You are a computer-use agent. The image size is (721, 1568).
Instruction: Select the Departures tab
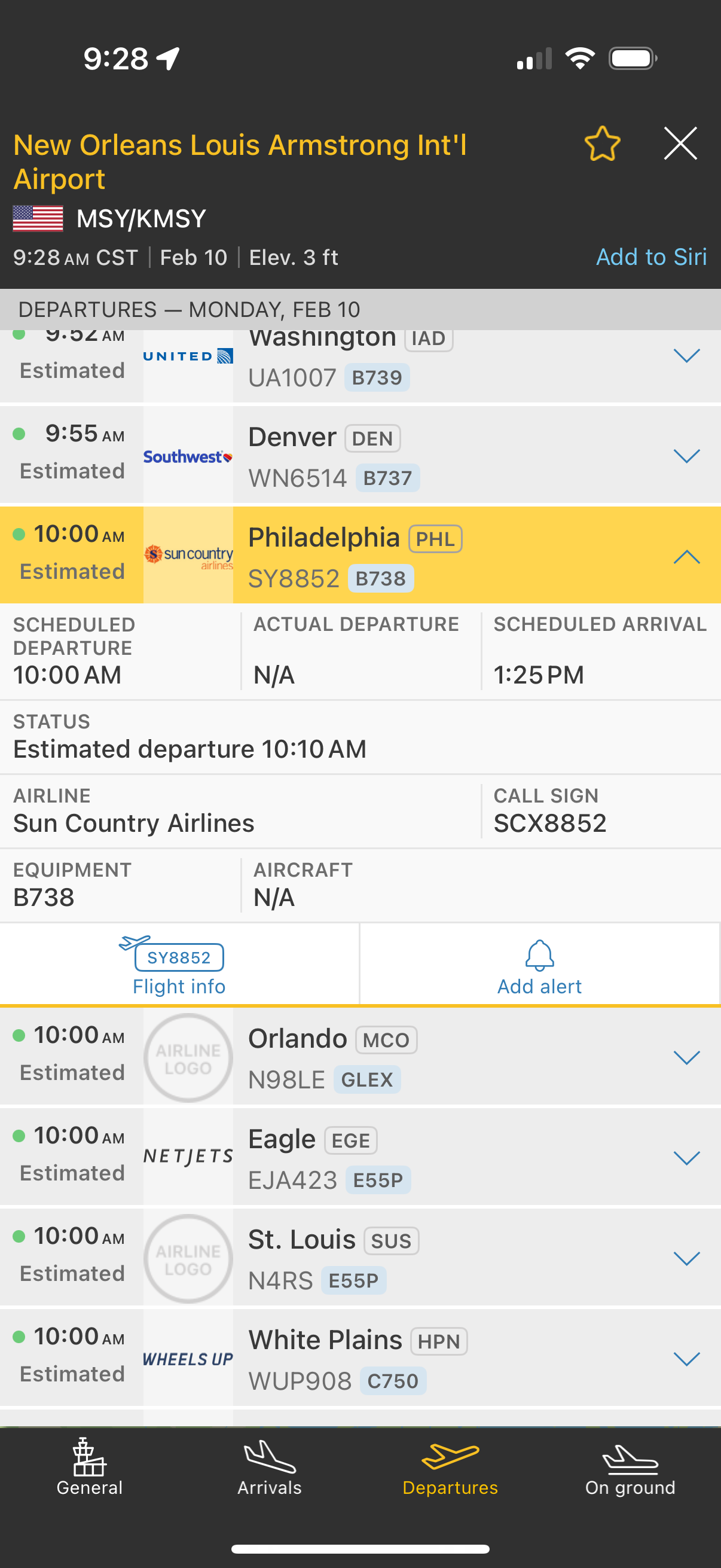coord(450,1467)
